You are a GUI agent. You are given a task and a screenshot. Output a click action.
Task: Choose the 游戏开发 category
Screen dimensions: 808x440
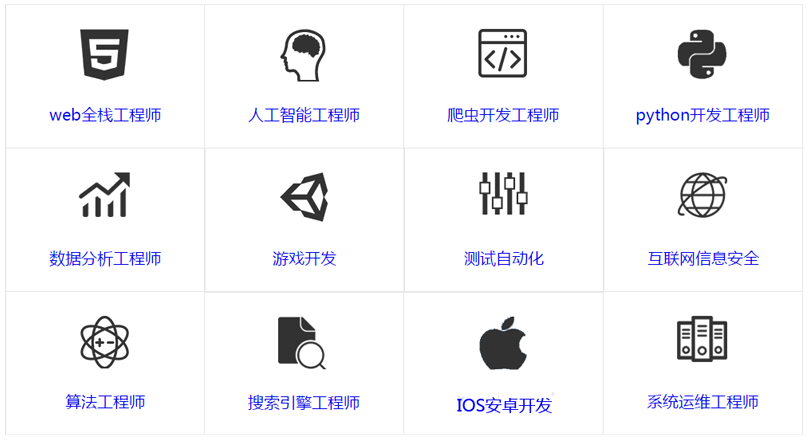click(x=304, y=258)
